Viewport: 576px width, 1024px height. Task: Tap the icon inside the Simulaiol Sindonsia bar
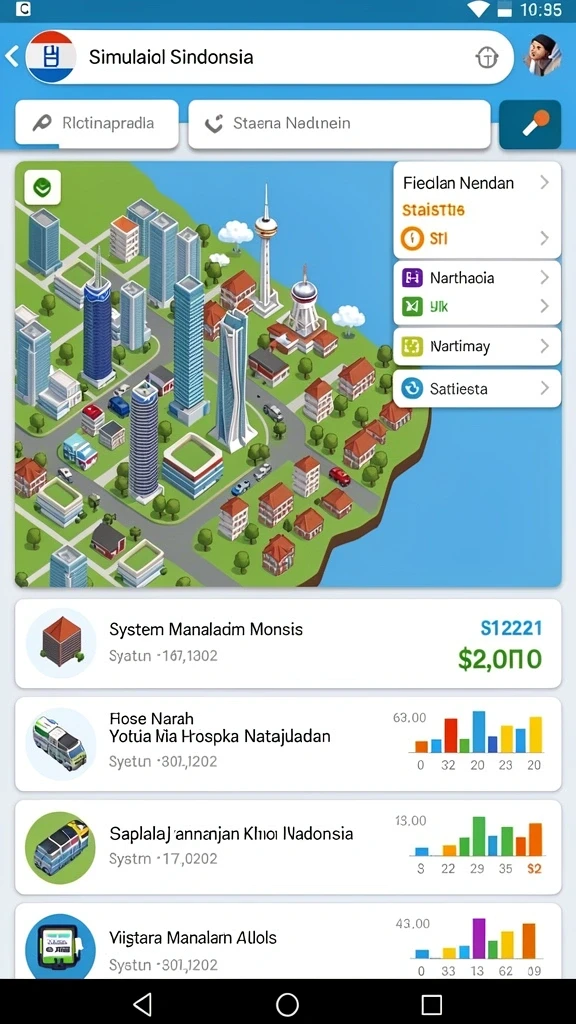coord(486,57)
